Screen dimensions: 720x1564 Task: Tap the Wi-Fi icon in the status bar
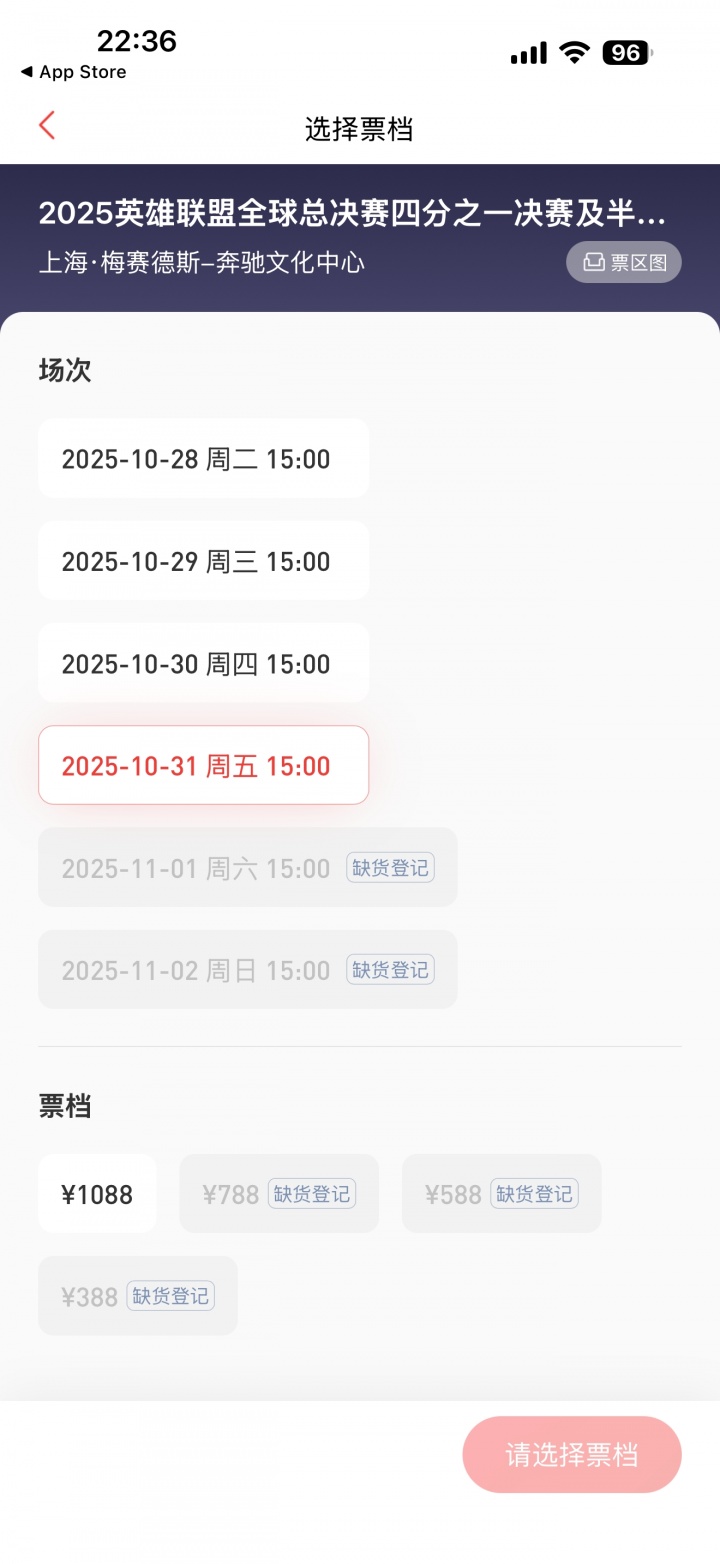pyautogui.click(x=574, y=53)
